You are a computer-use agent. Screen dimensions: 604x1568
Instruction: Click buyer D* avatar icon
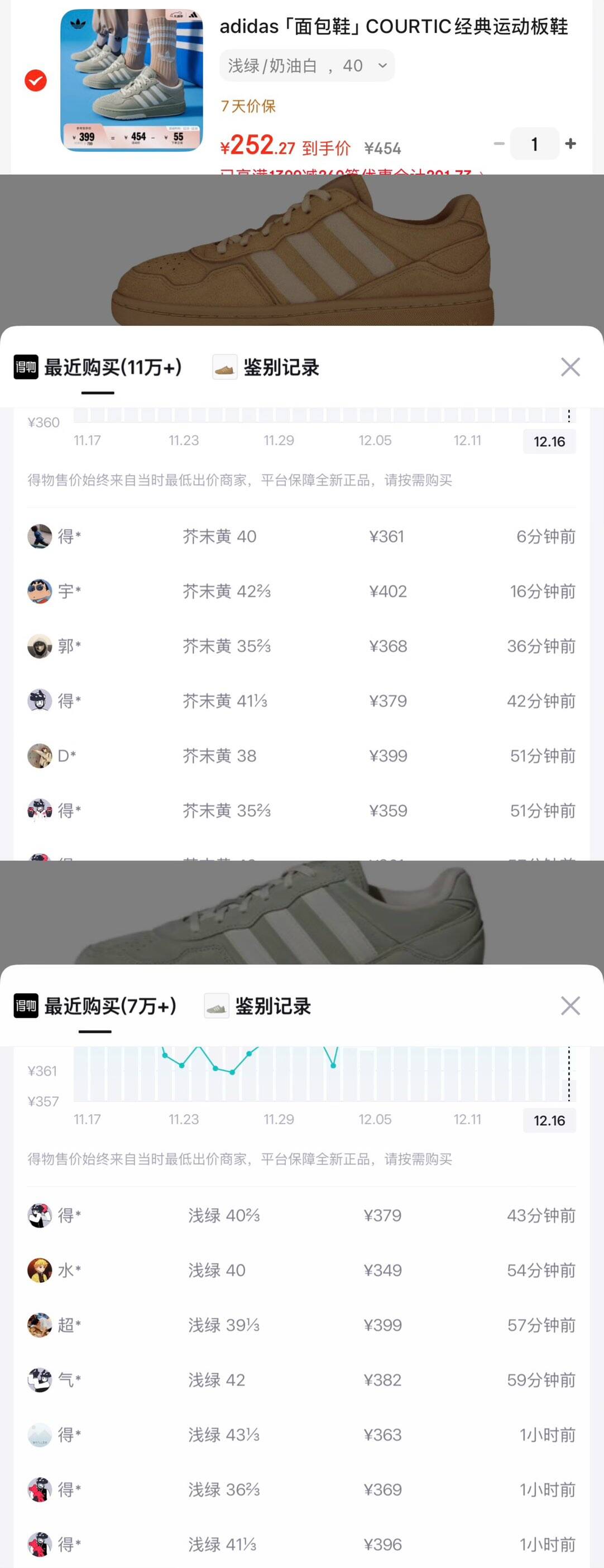coord(40,756)
